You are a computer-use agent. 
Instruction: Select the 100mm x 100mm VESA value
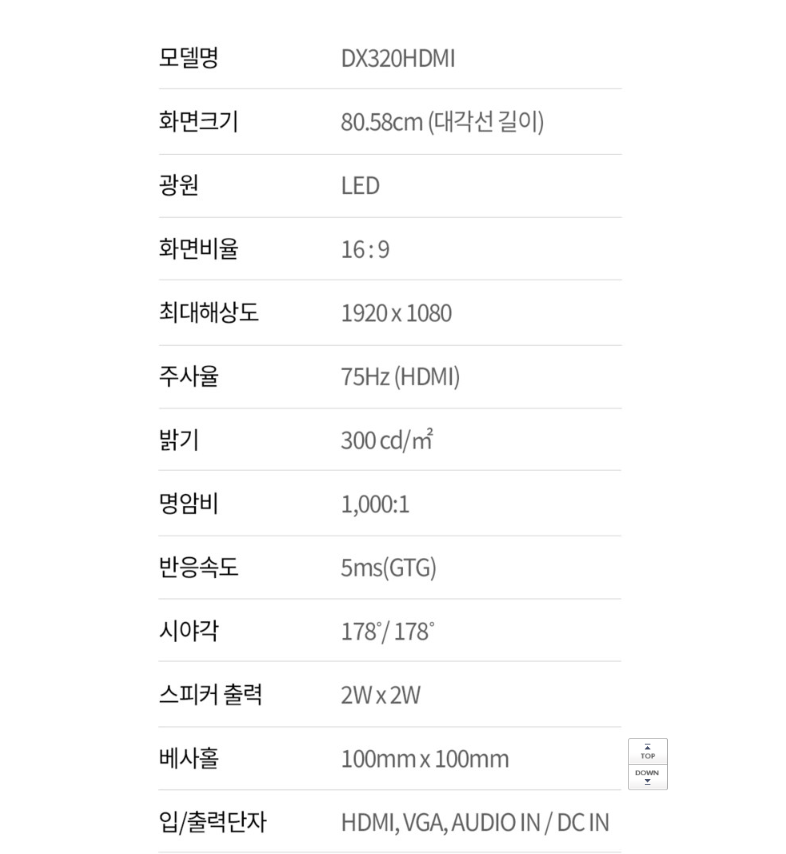click(x=425, y=759)
